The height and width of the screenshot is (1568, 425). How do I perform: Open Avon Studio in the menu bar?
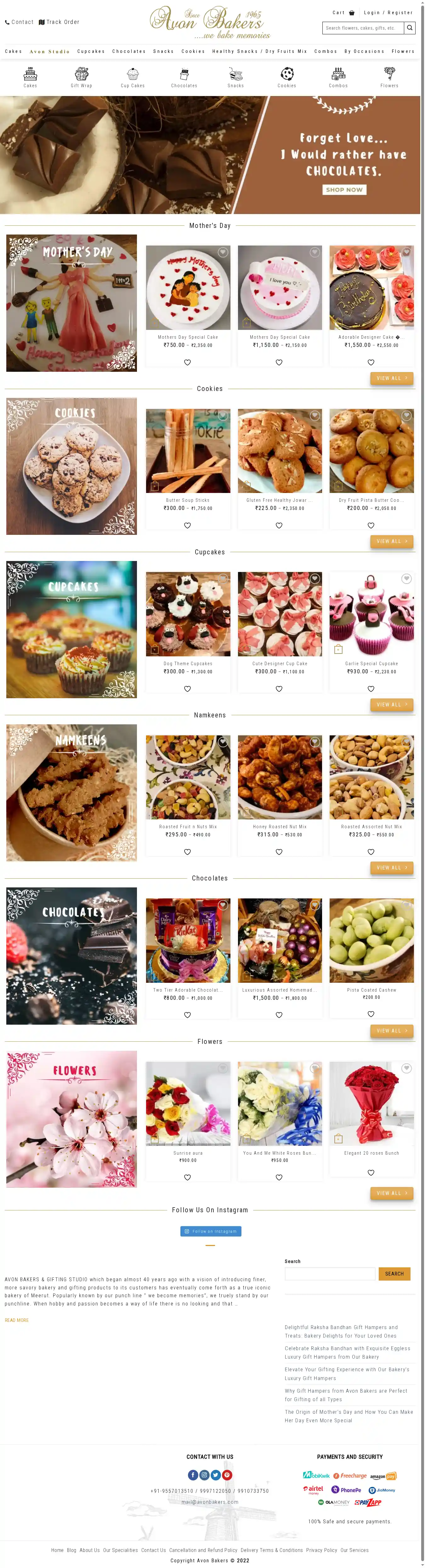(x=49, y=52)
